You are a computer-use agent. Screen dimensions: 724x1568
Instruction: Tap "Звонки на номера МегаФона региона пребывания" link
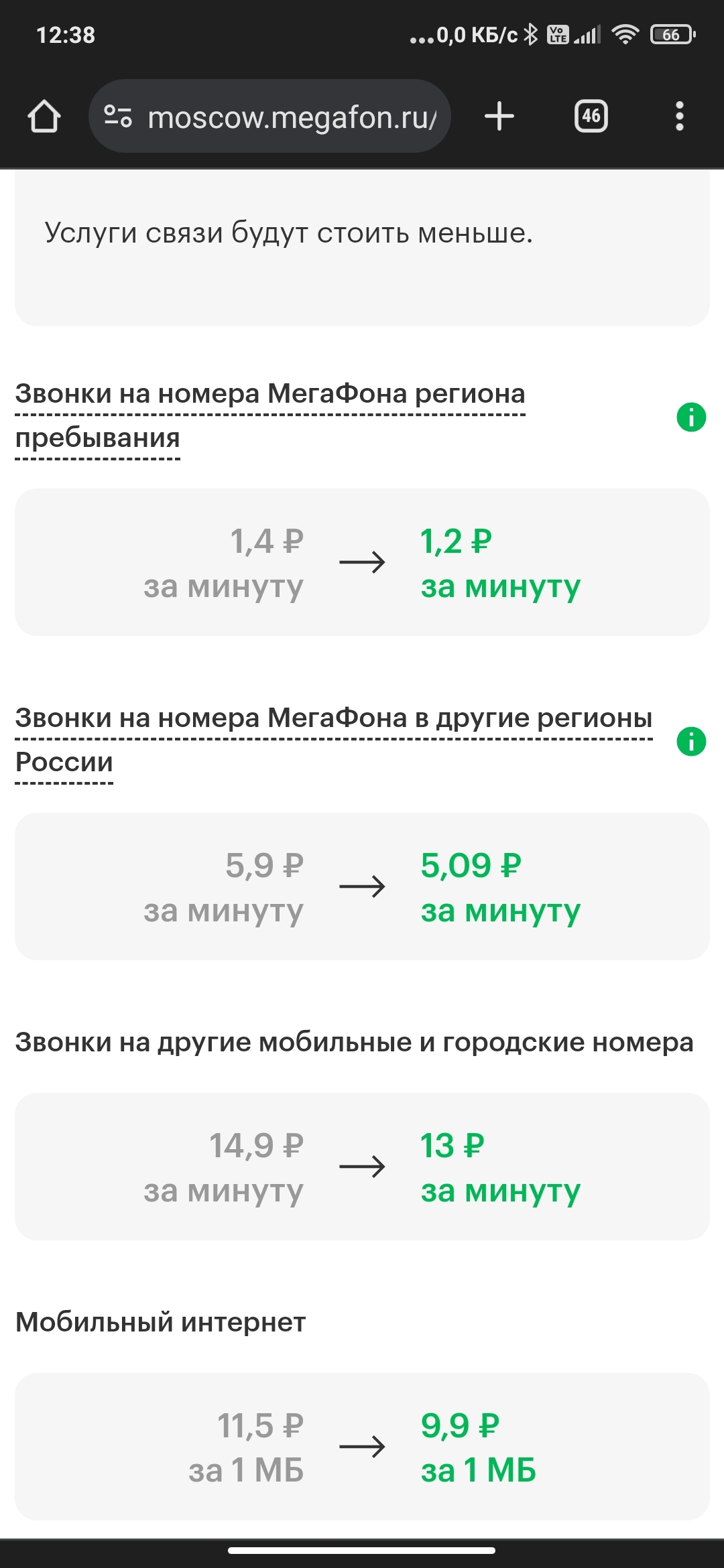(x=270, y=416)
